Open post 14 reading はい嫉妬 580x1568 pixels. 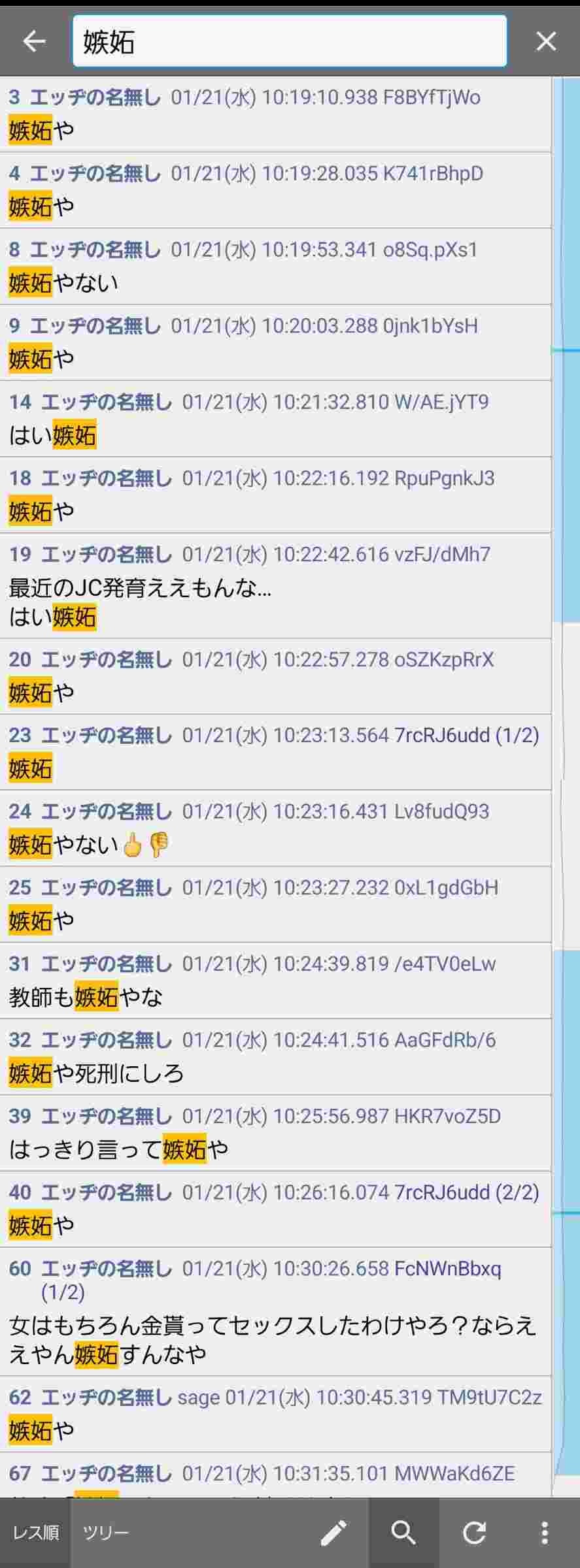click(275, 419)
